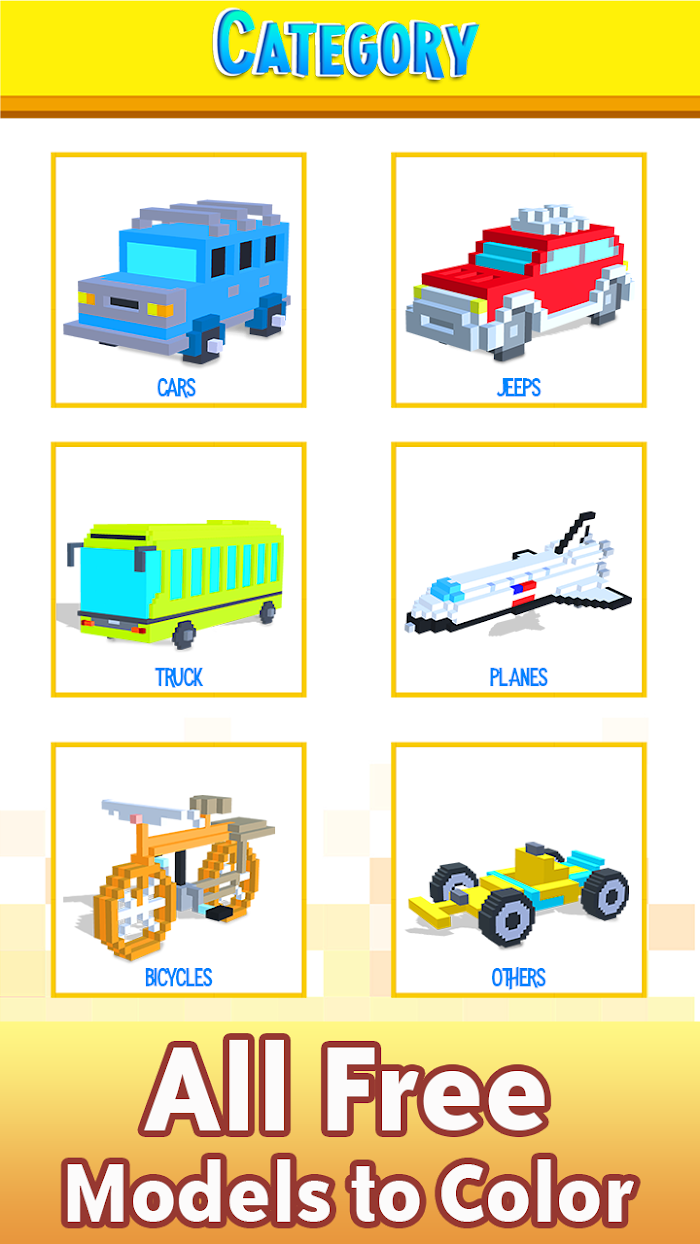Choose the Truck category

pos(178,570)
